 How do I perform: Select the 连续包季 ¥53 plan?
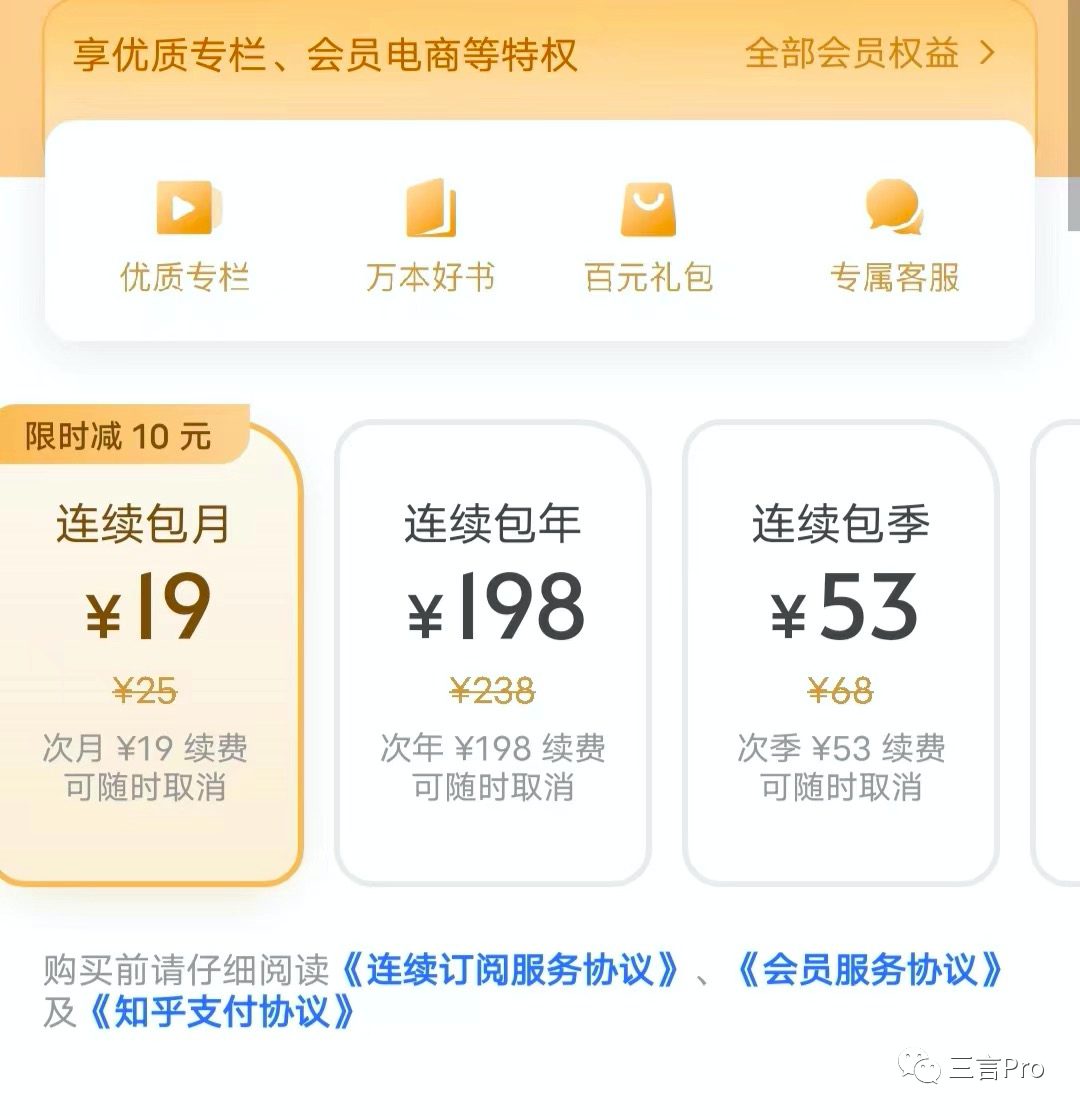pyautogui.click(x=840, y=650)
